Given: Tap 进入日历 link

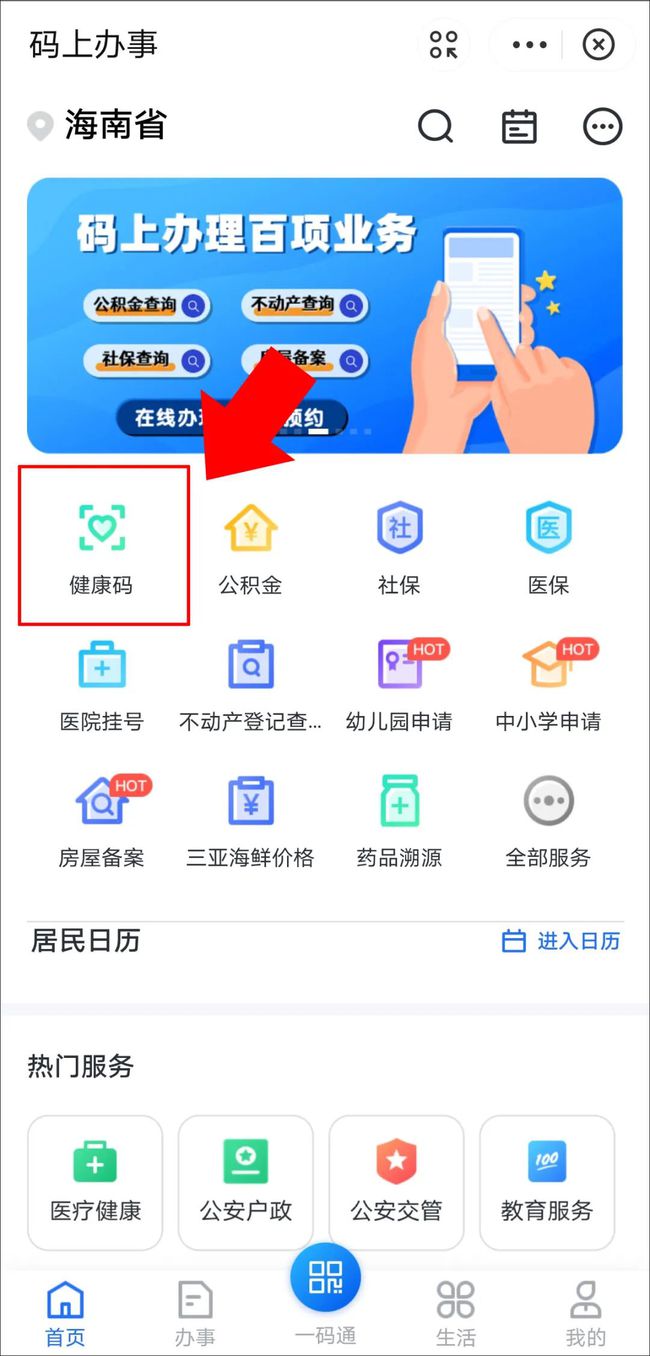Looking at the screenshot, I should (x=561, y=941).
